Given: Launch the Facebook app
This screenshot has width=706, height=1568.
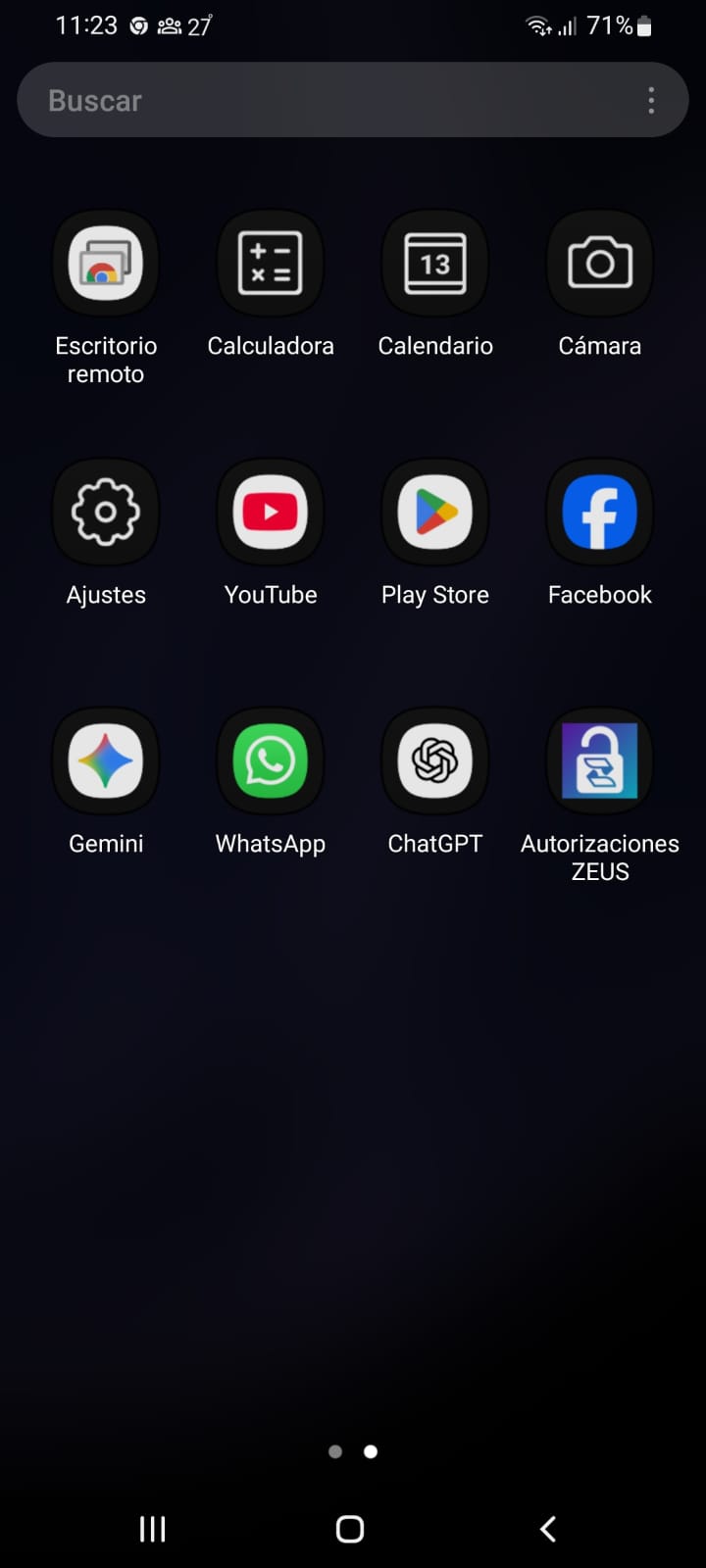Looking at the screenshot, I should tap(600, 513).
